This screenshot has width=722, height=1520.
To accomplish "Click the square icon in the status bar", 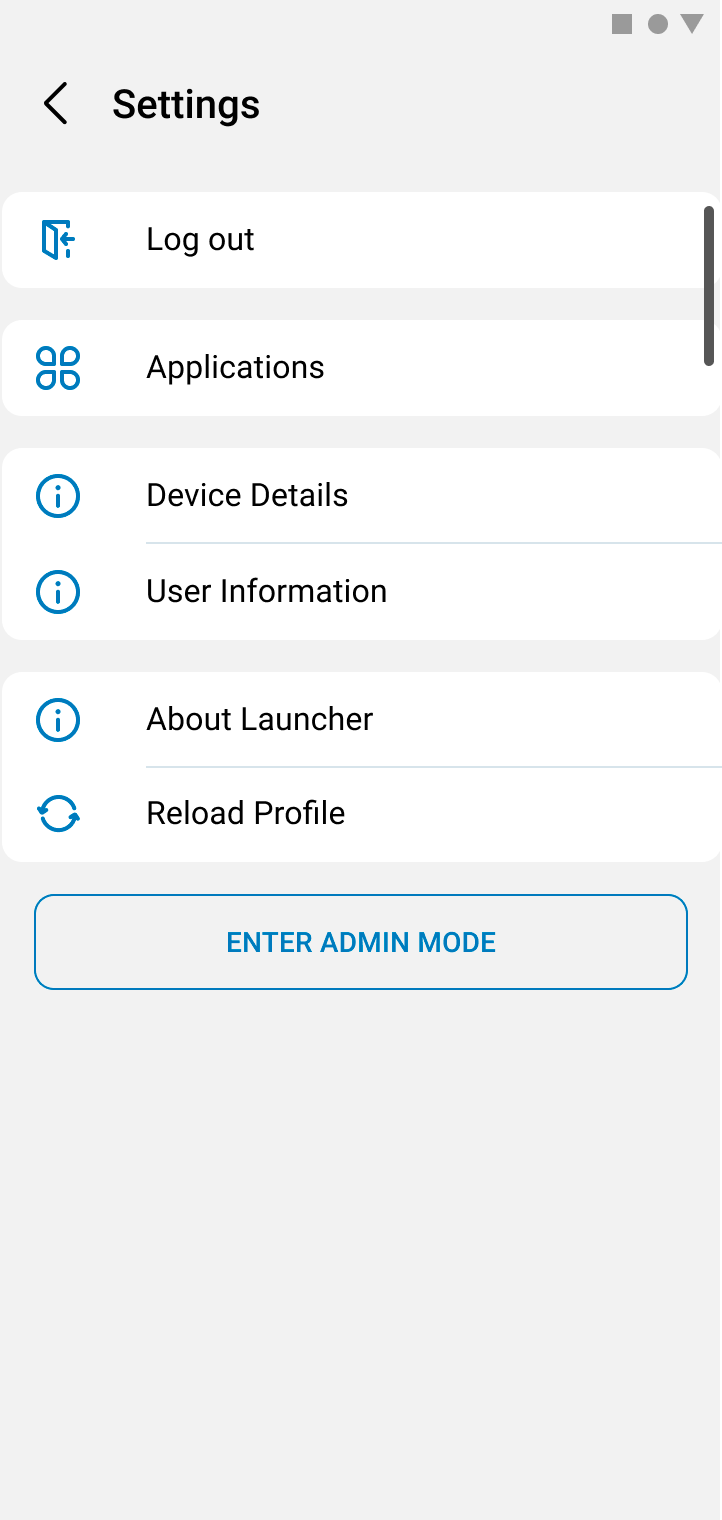I will (x=621, y=24).
